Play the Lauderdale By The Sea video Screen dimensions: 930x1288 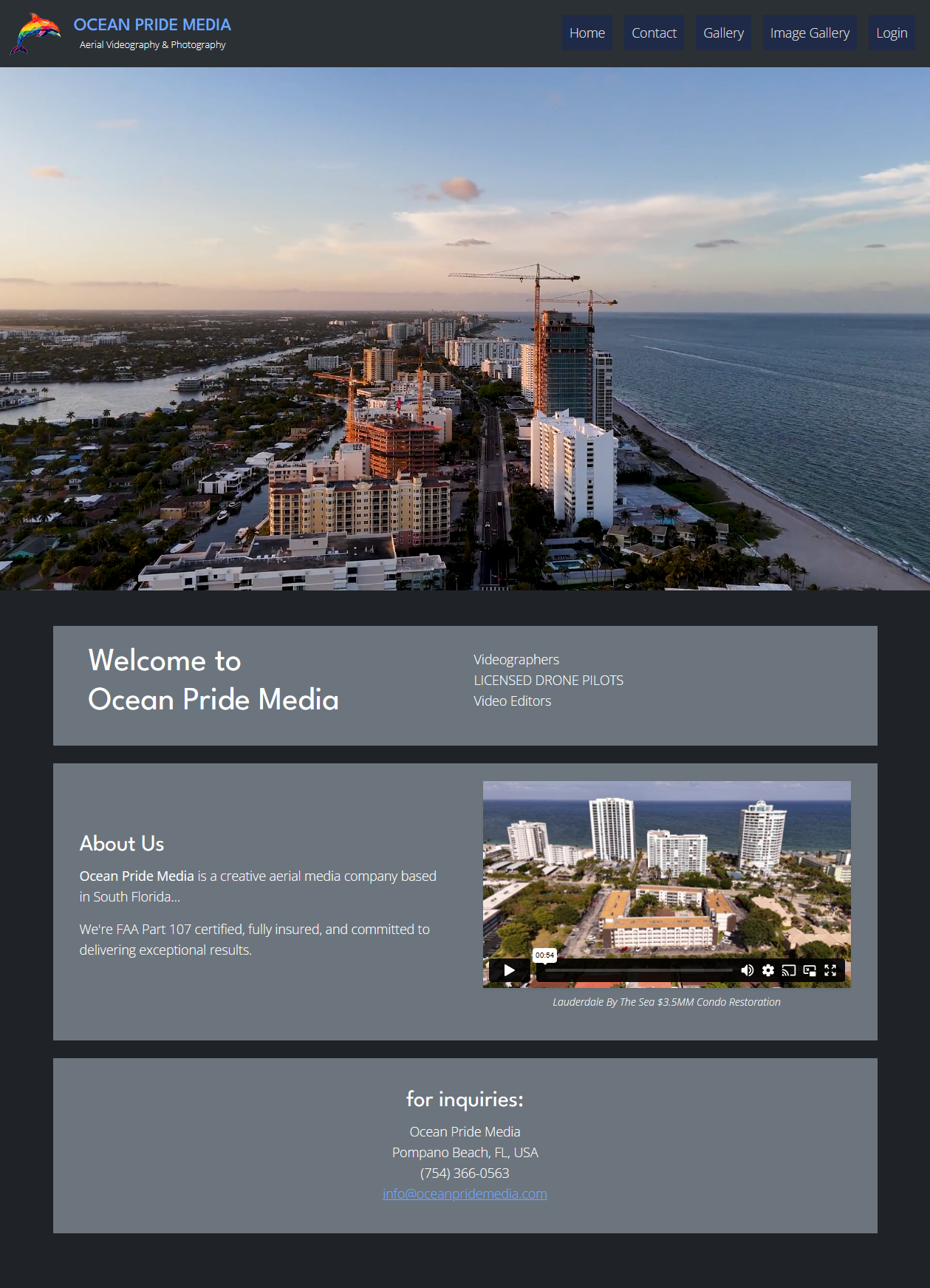click(x=509, y=970)
